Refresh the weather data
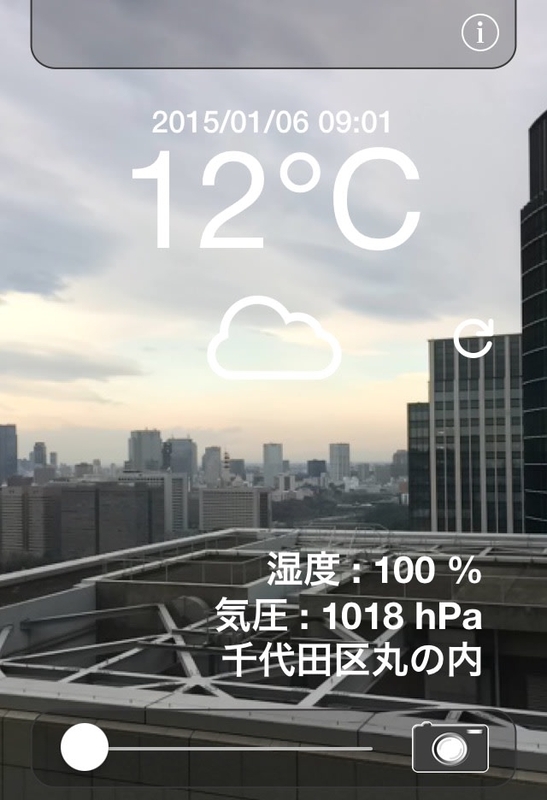547x800 pixels. click(x=474, y=338)
